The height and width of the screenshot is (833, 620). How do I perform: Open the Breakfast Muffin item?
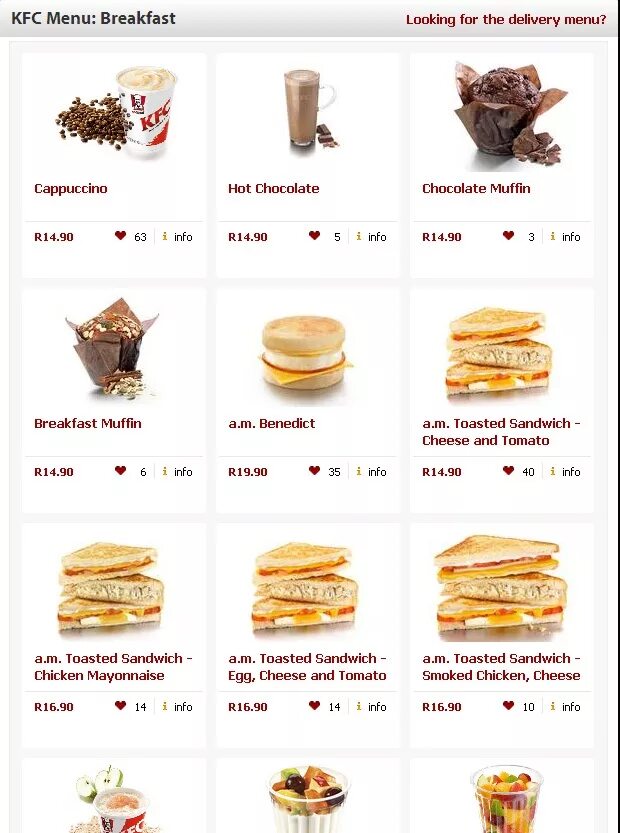click(x=87, y=423)
